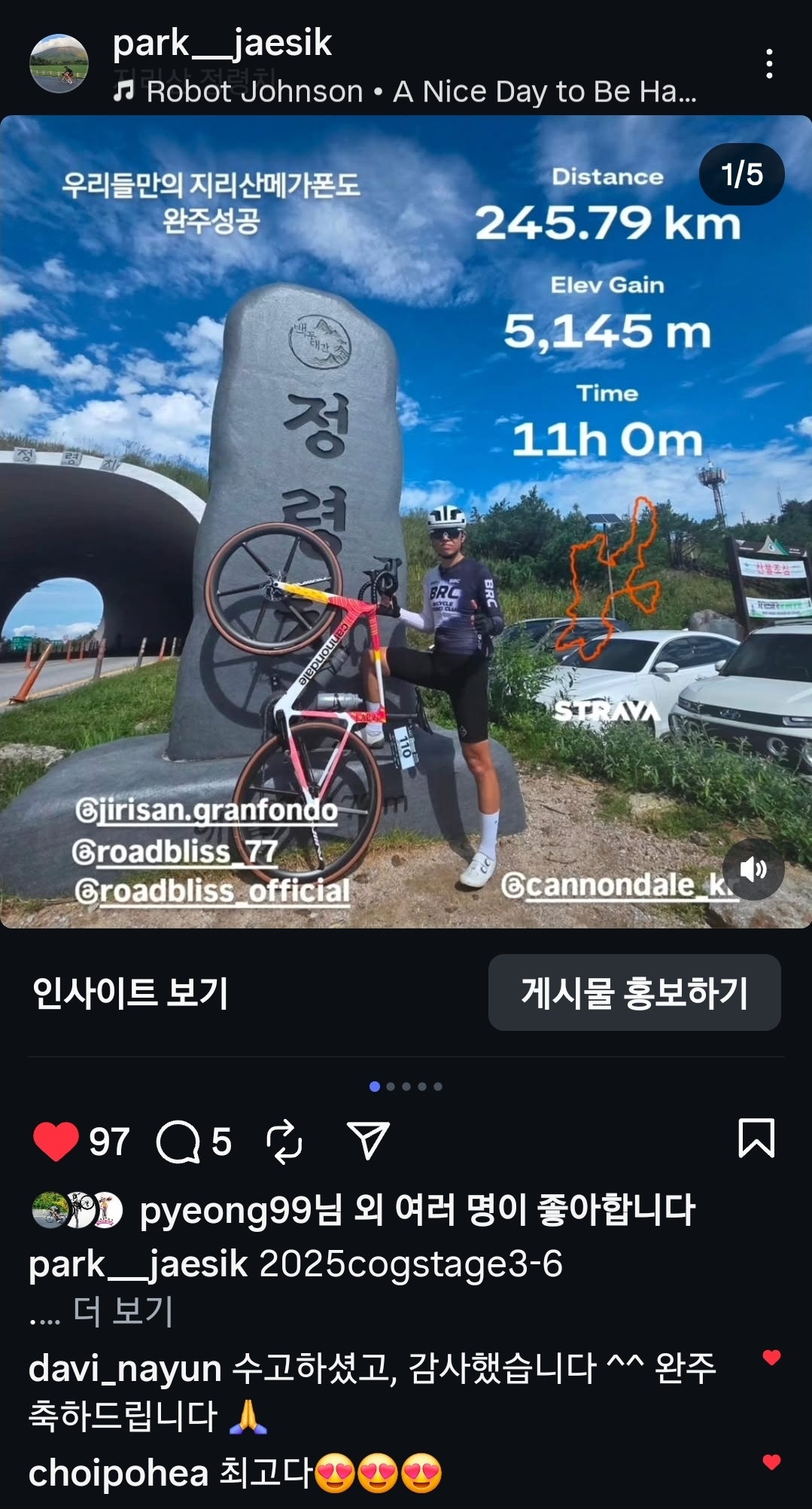Repost this post with the repost icon
The width and height of the screenshot is (812, 1509).
pos(284,1142)
